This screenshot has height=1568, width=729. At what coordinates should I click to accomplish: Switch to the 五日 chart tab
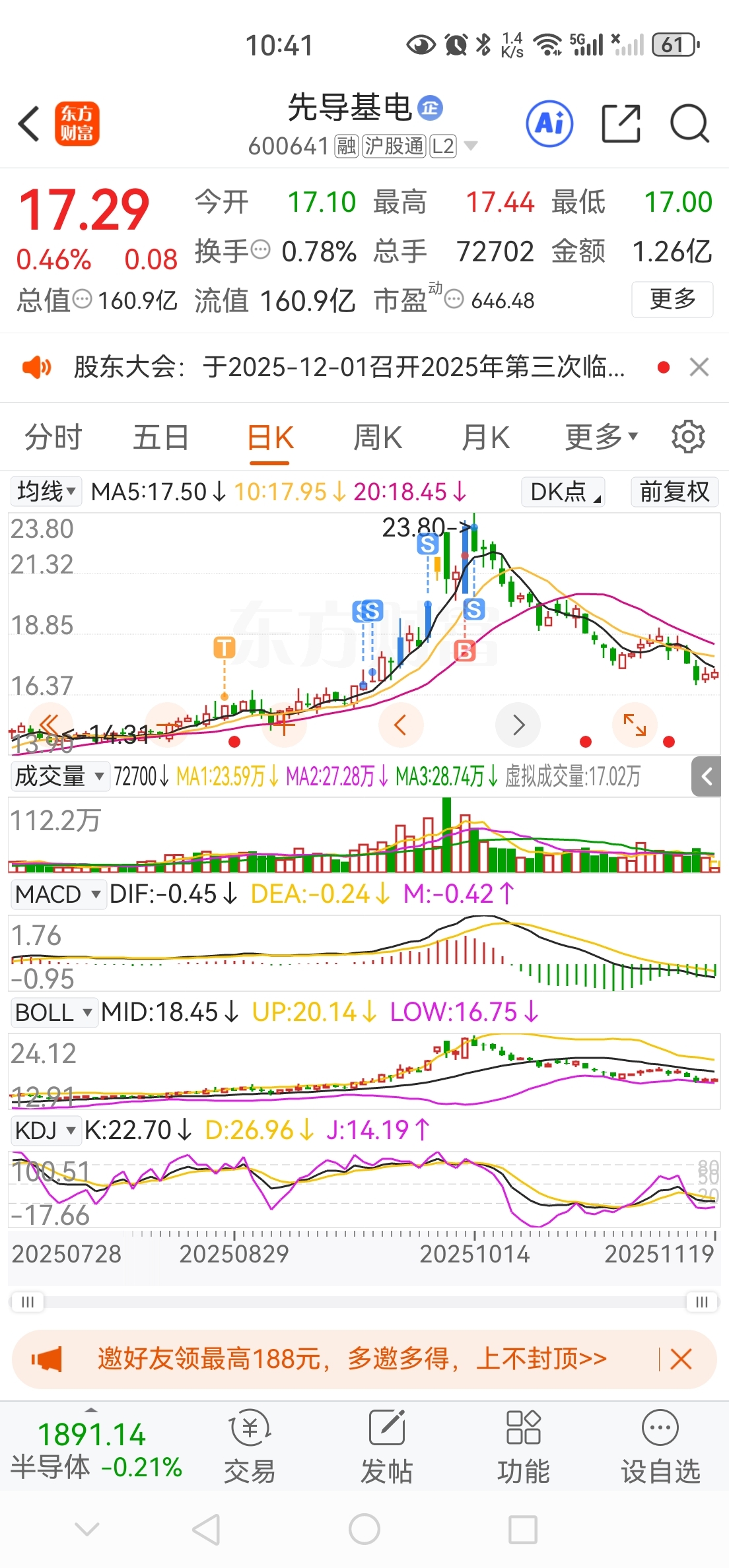[x=161, y=438]
